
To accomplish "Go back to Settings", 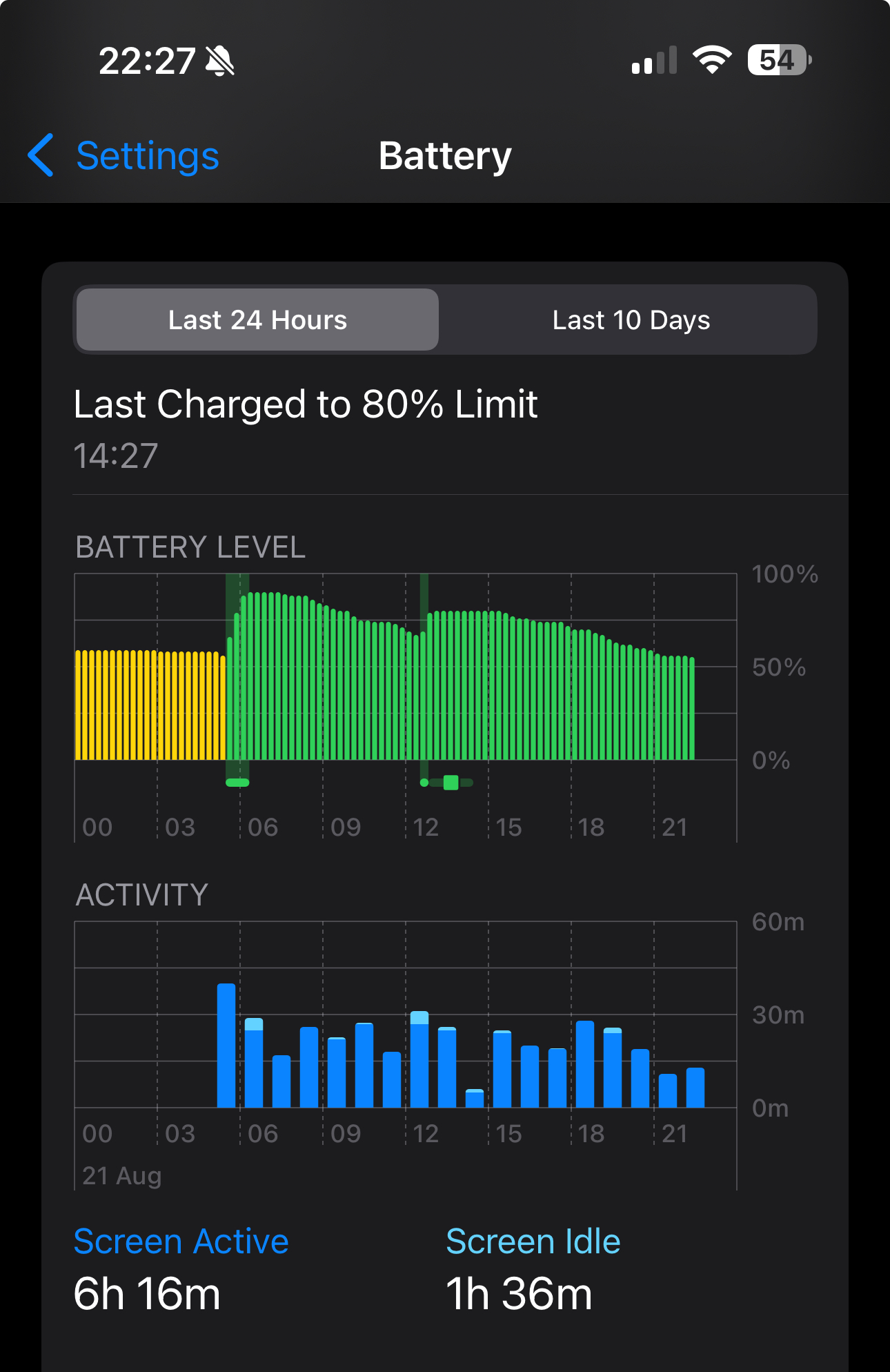I will click(x=124, y=156).
